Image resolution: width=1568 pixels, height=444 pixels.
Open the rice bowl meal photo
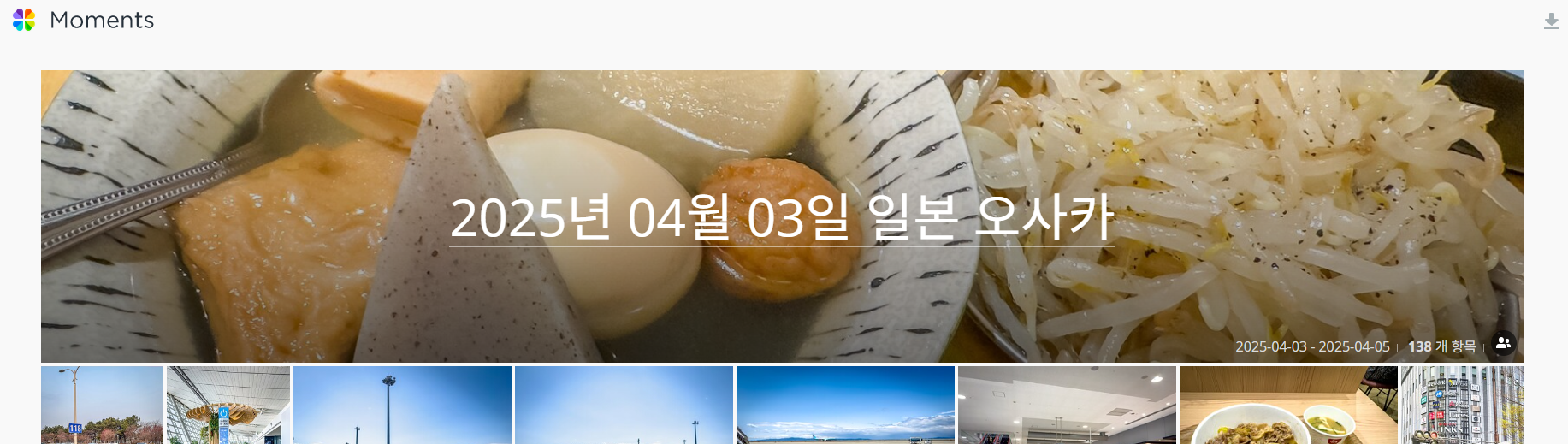(x=1287, y=405)
